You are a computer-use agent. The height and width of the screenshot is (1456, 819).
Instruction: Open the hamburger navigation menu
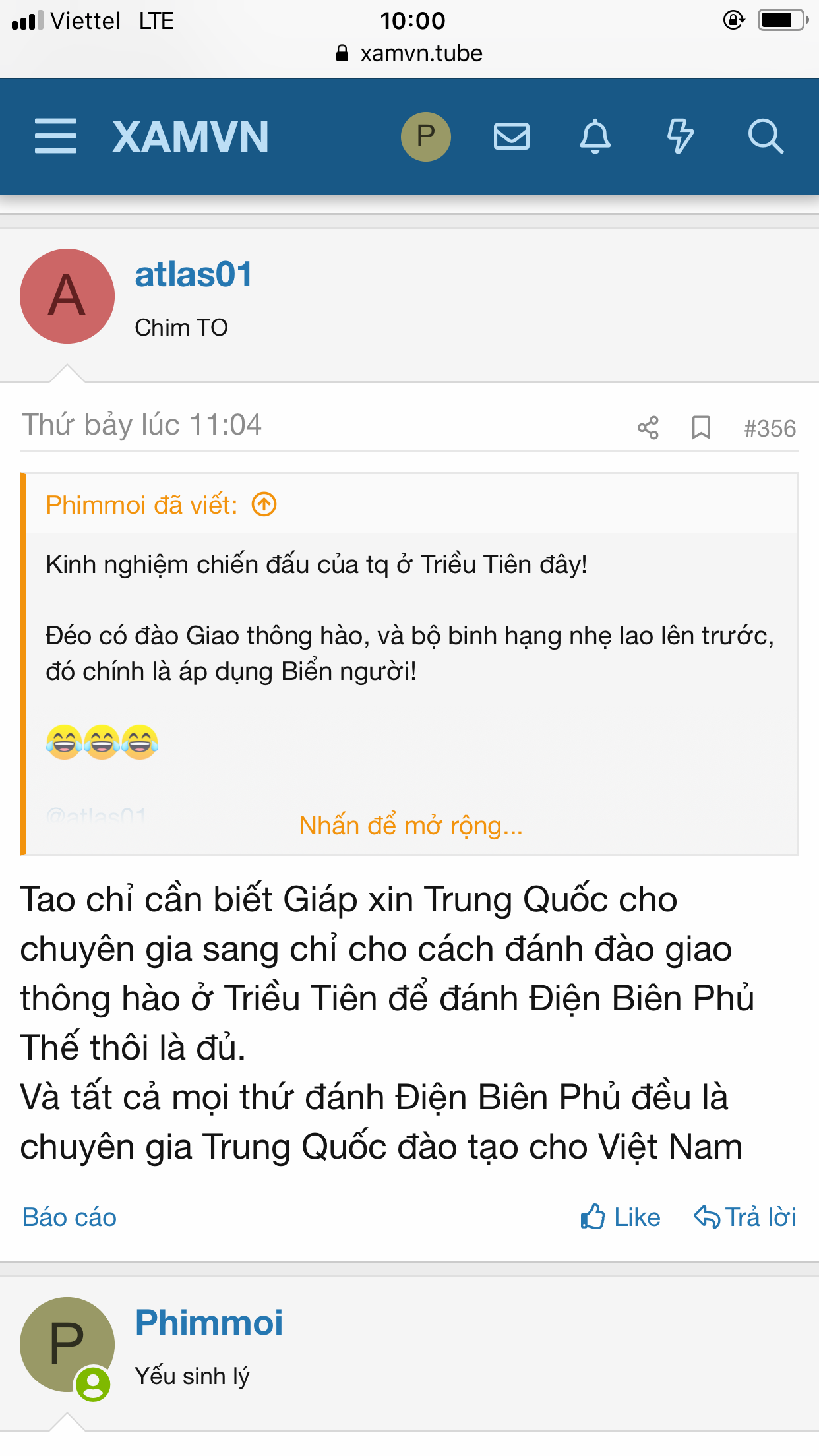[55, 136]
